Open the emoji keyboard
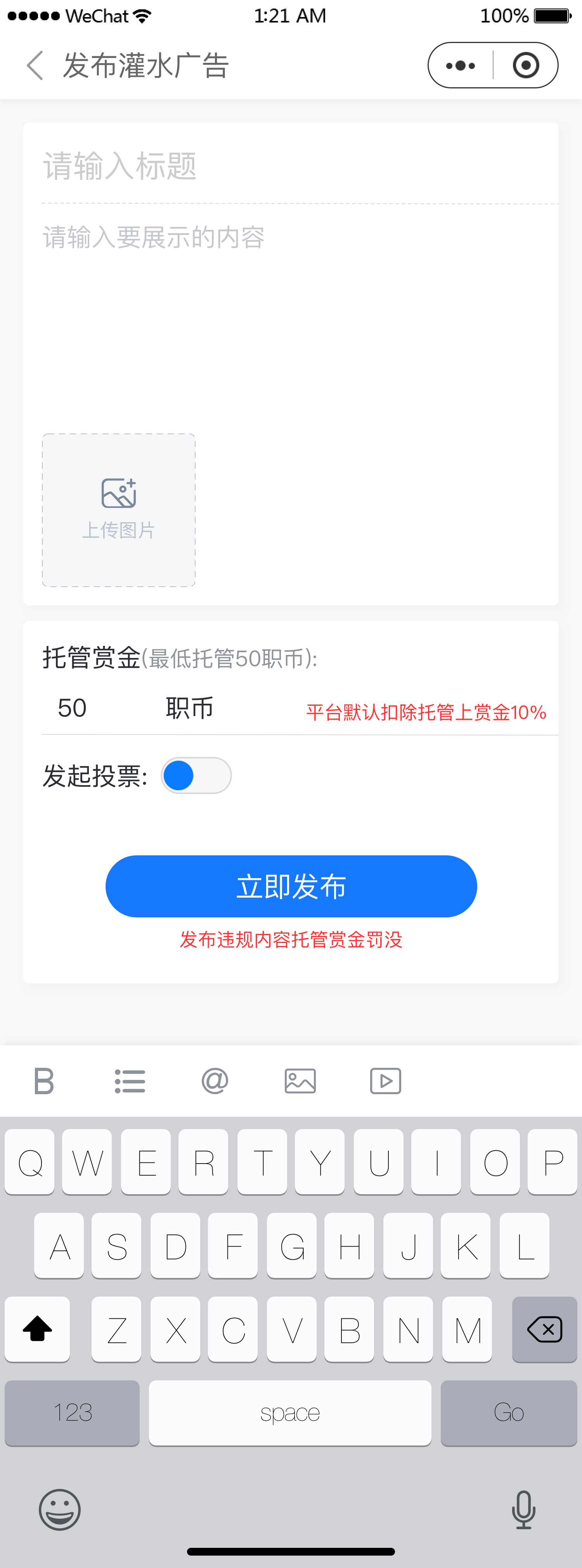Image resolution: width=582 pixels, height=1568 pixels. point(60,1509)
